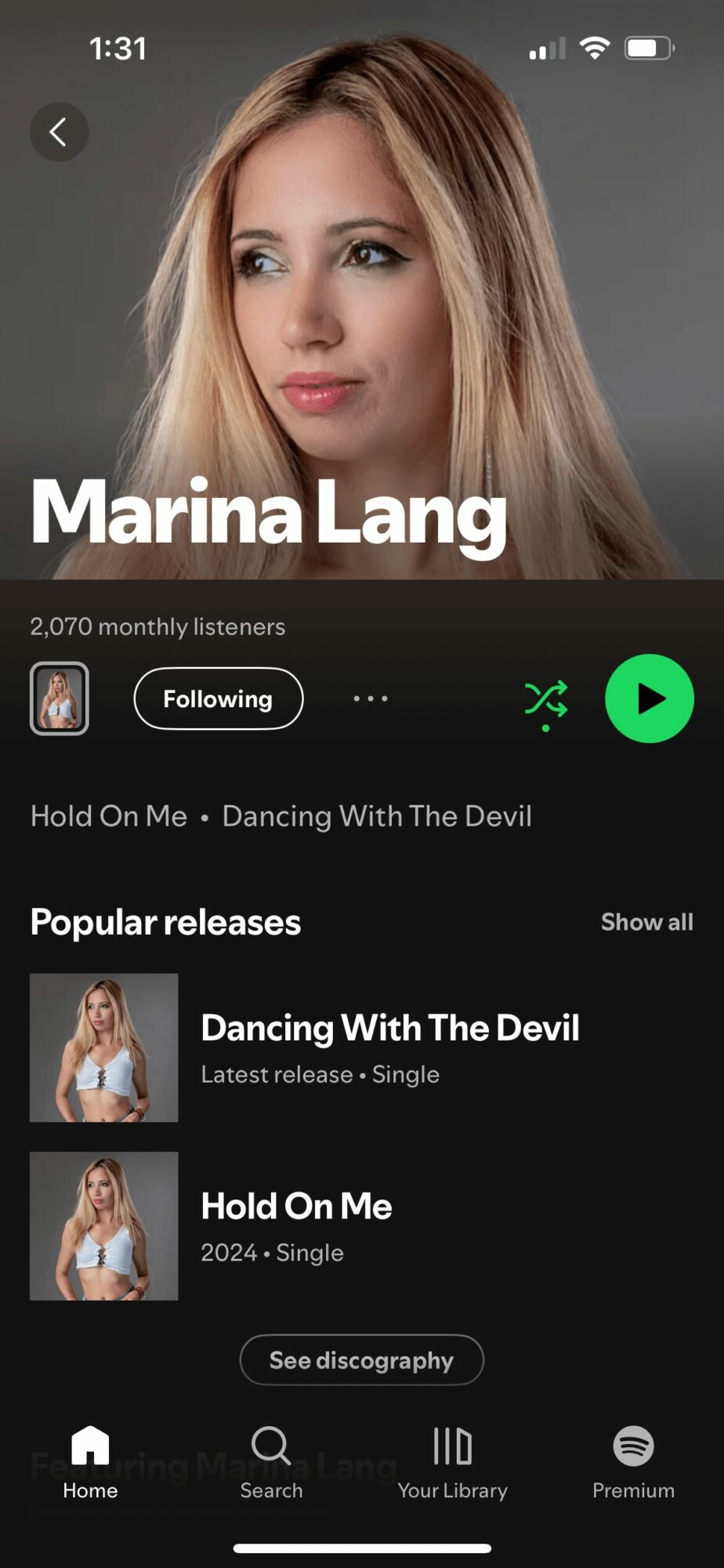Play Marina Lang's music
This screenshot has height=1568, width=724.
(x=649, y=699)
